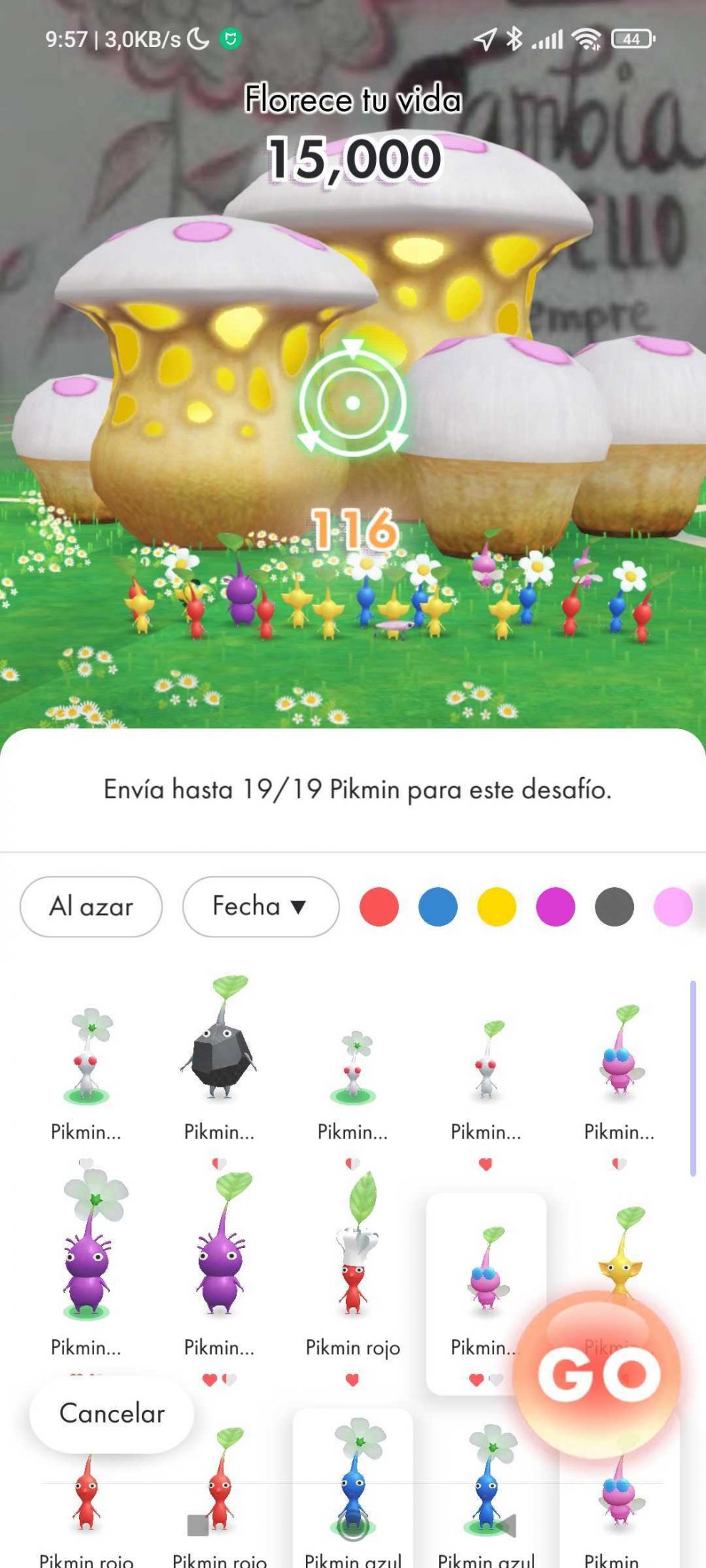Filter by yellow Pikmin color
This screenshot has height=1568, width=706.
496,907
